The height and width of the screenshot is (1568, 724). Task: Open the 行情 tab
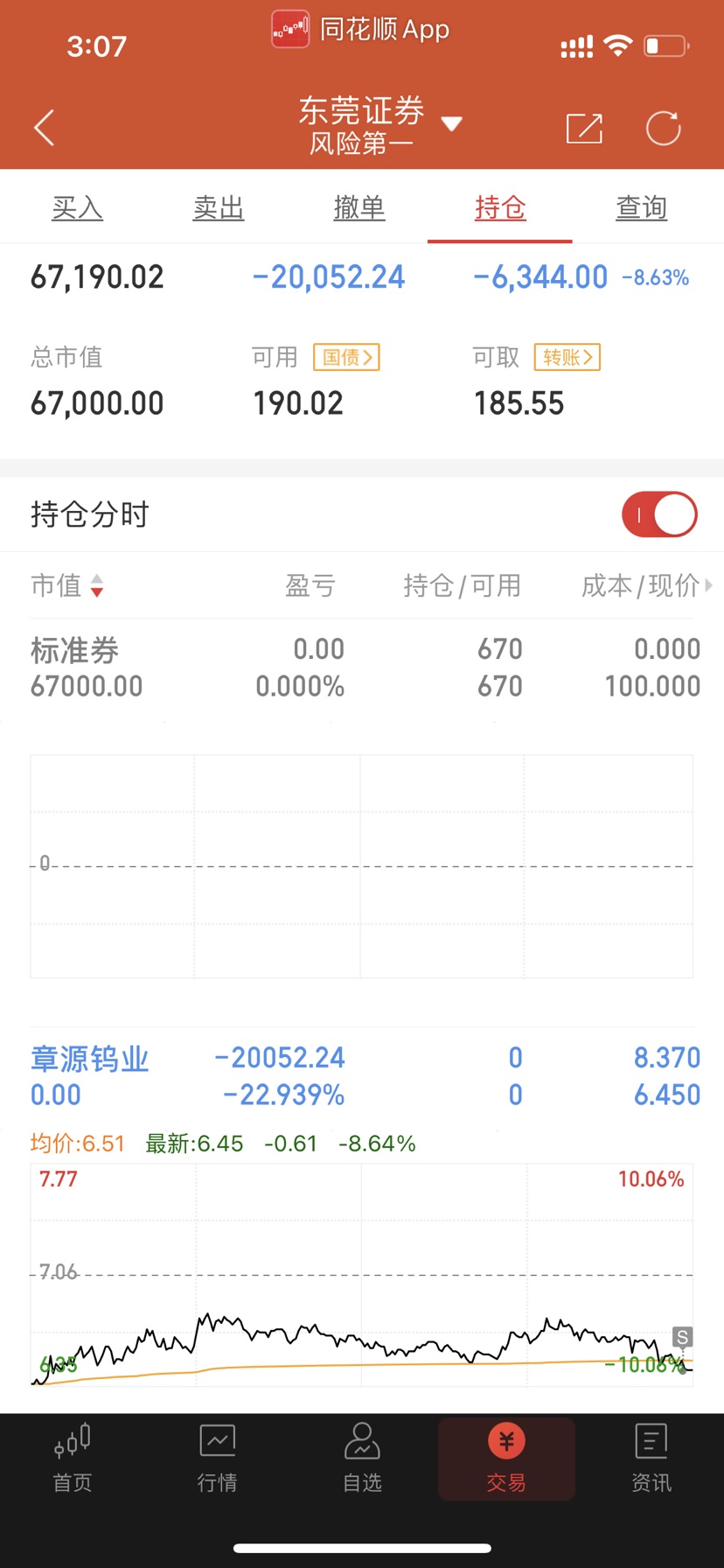tap(217, 1459)
